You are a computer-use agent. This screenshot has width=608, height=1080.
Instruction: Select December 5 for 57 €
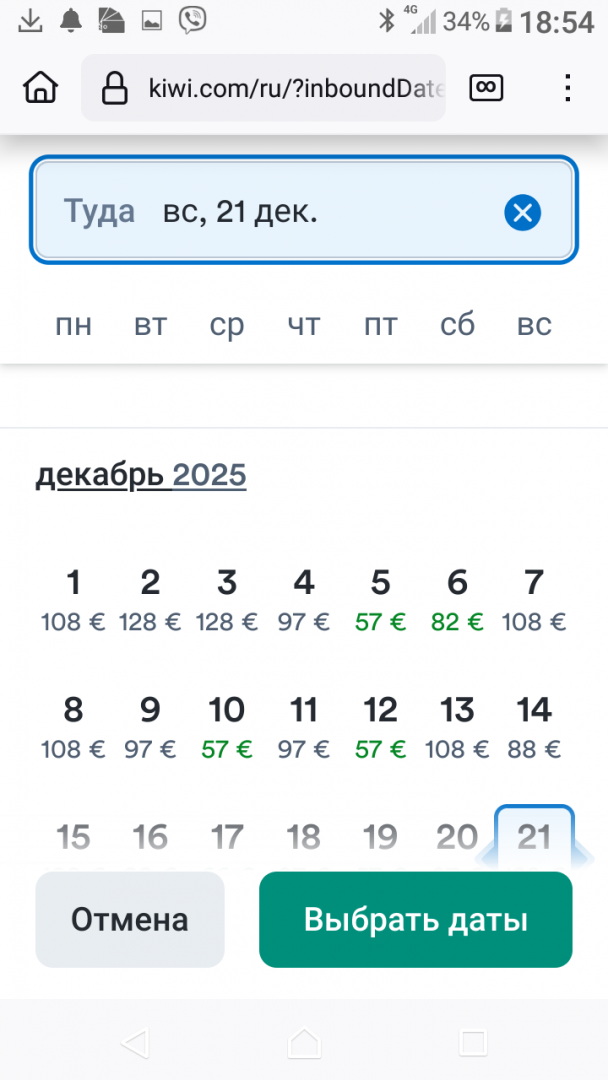tap(380, 598)
